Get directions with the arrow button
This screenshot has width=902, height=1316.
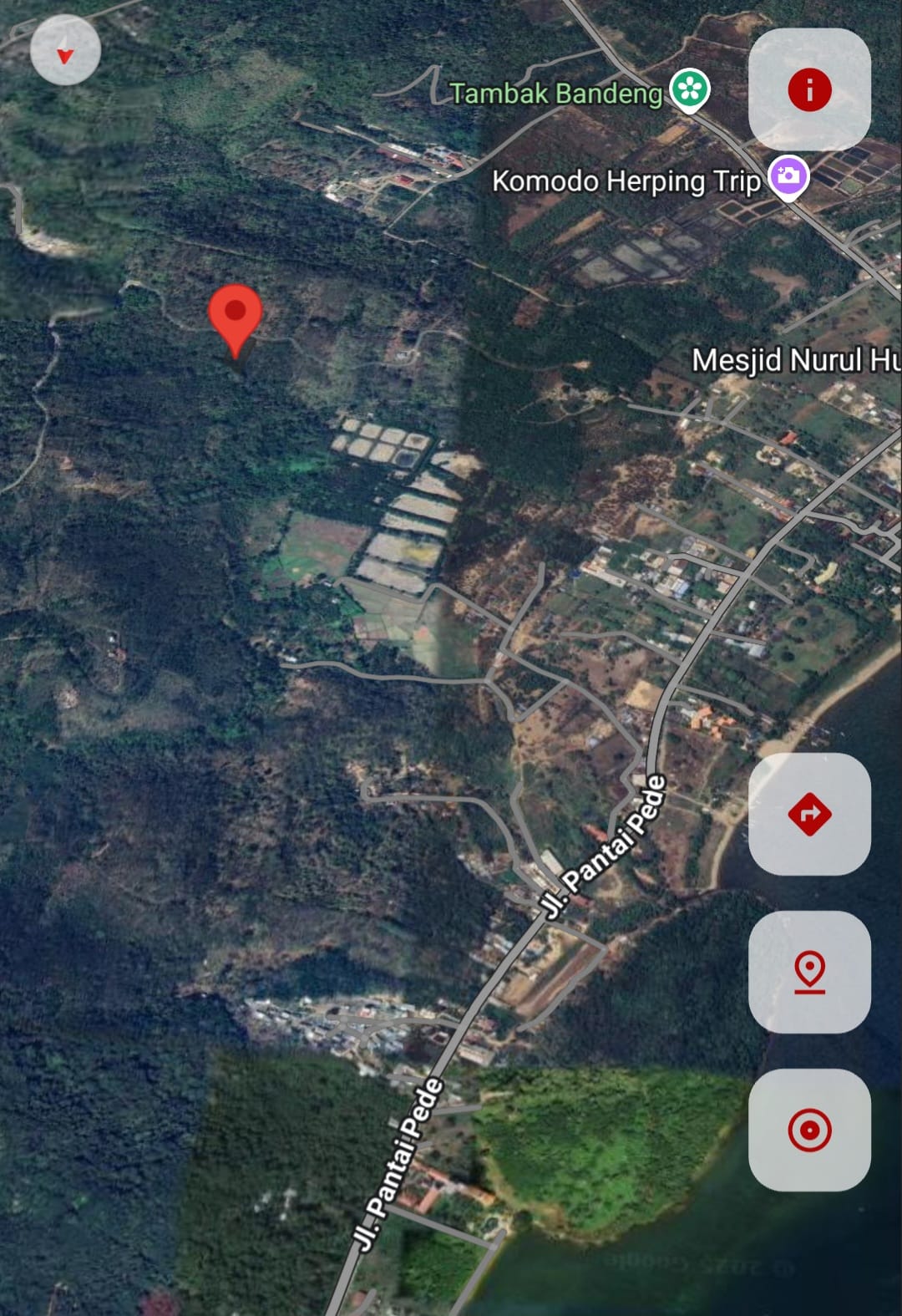pos(809,814)
